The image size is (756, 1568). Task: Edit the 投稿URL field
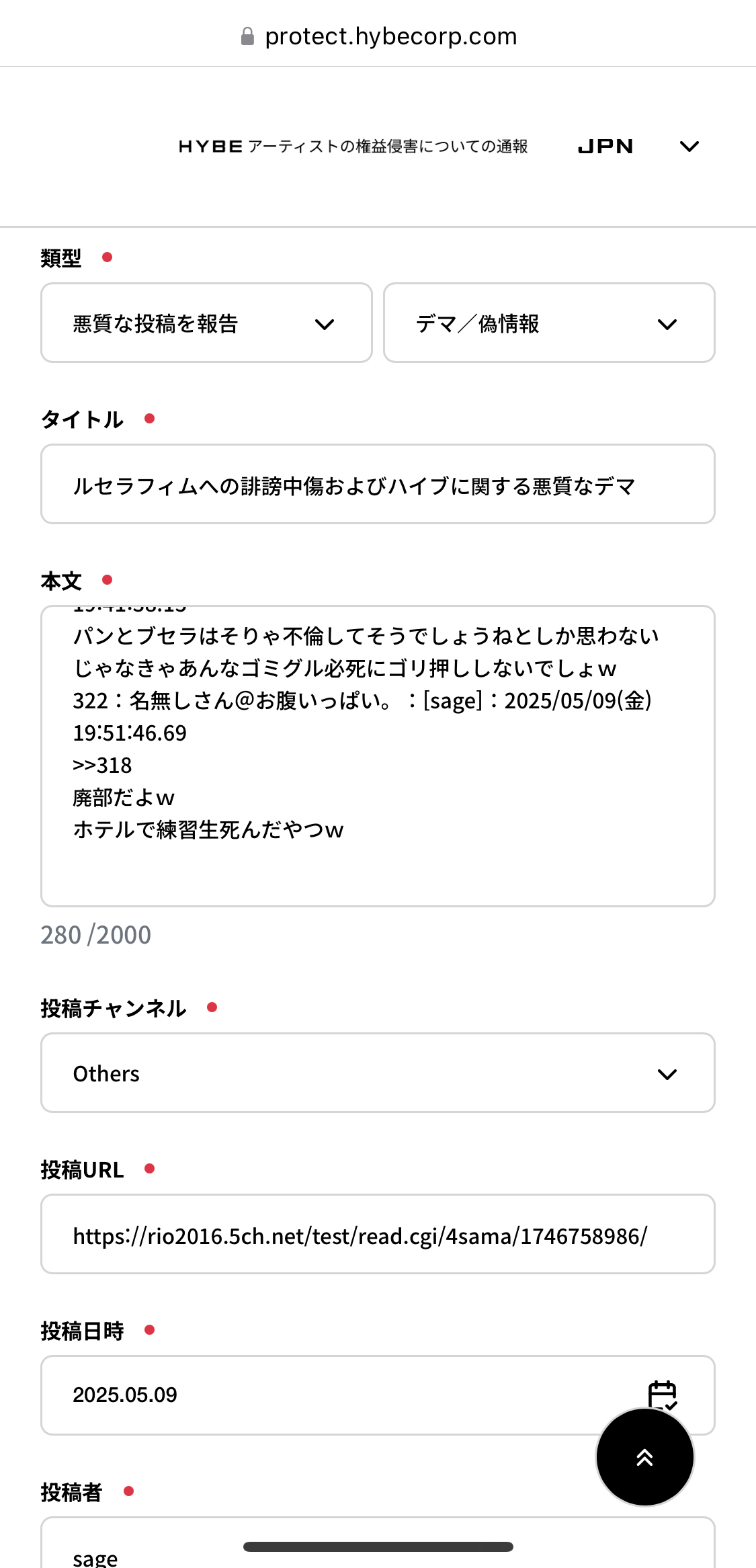tap(378, 1234)
